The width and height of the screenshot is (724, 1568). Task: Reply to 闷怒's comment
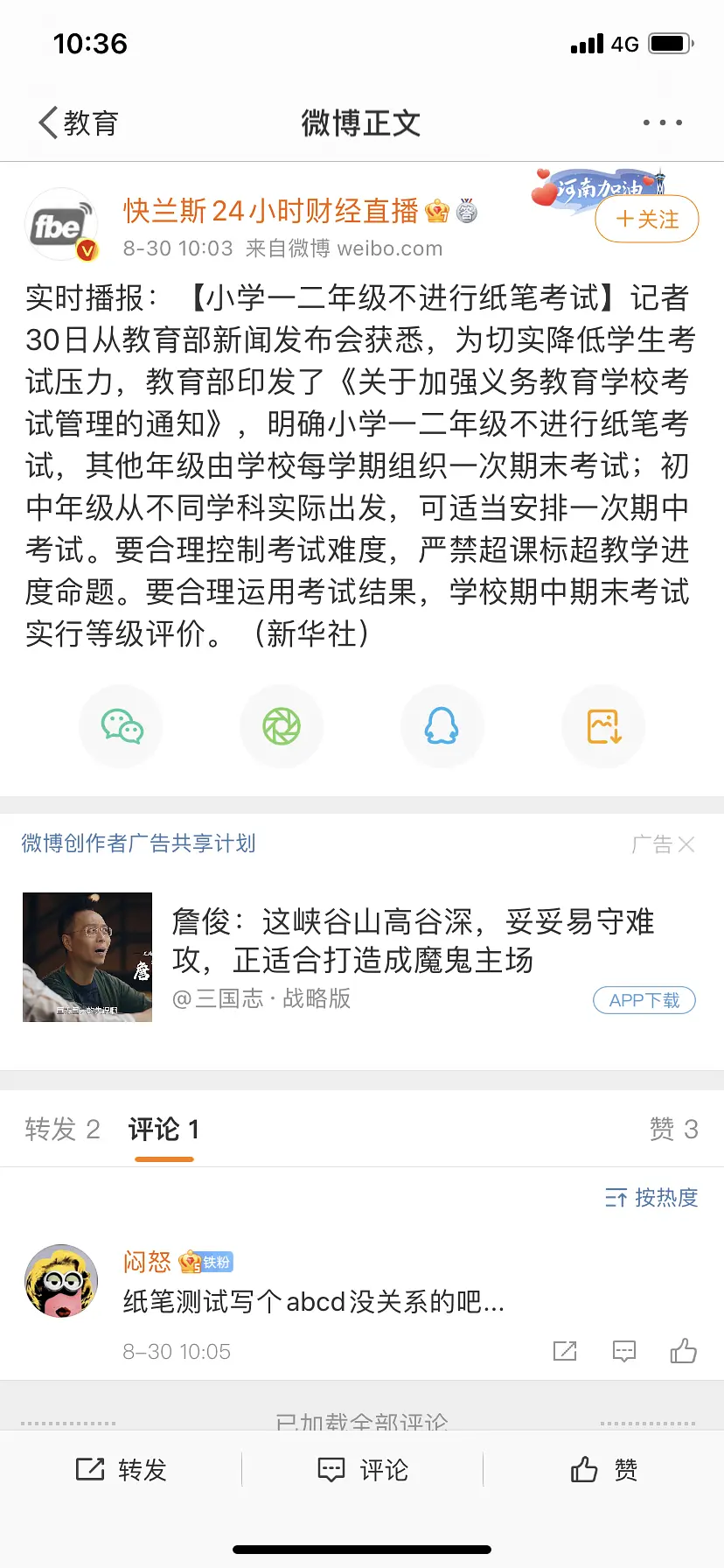pos(623,1351)
